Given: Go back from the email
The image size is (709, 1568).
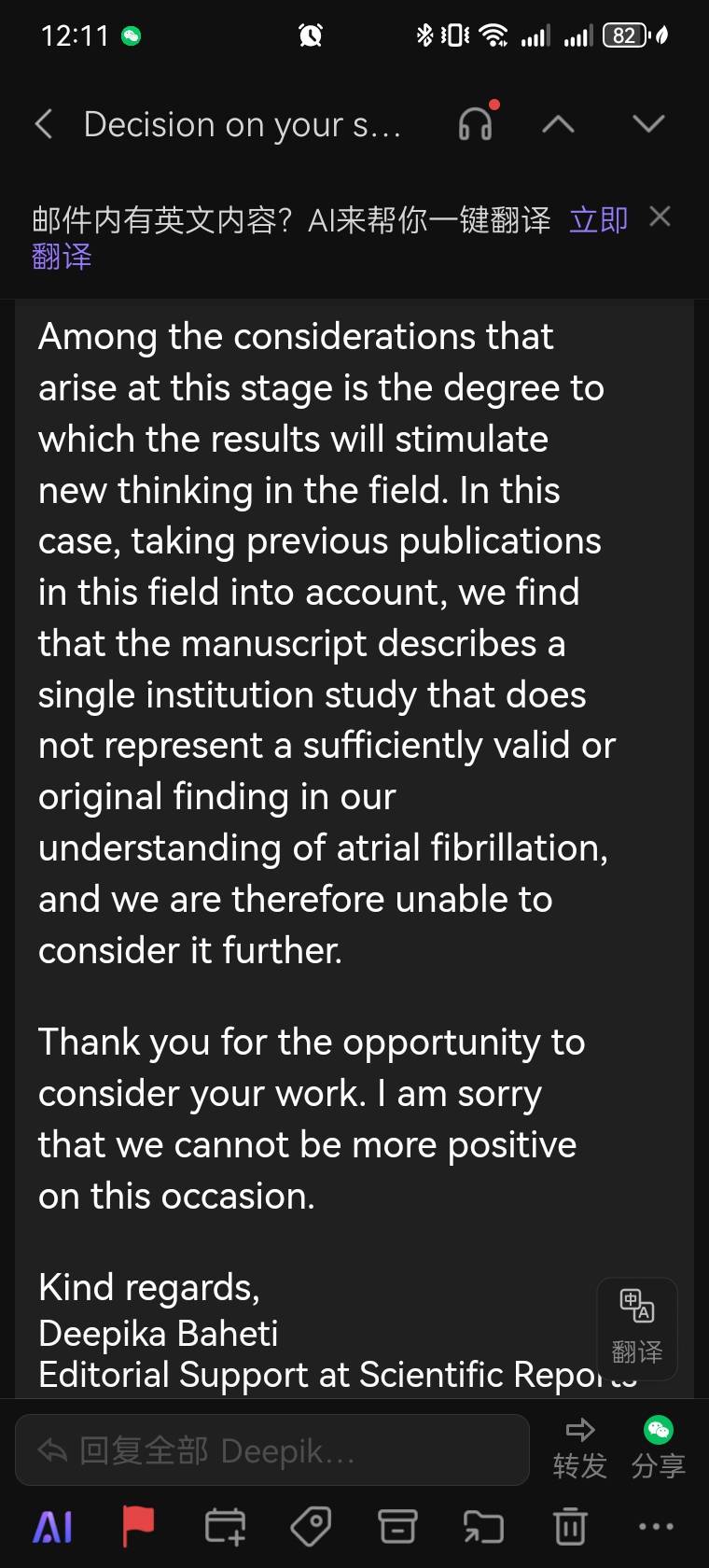Looking at the screenshot, I should point(44,124).
